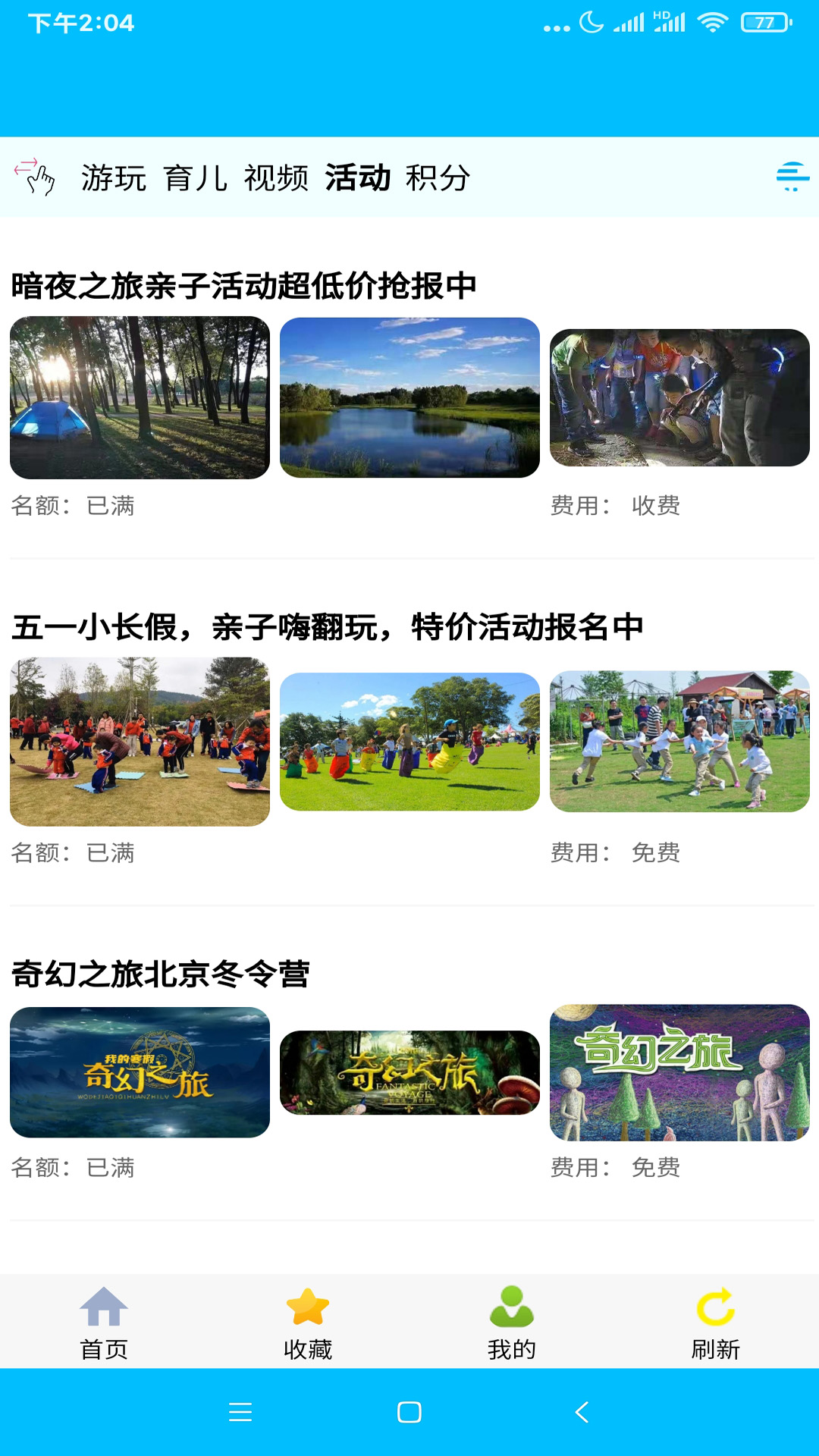Tap the system back button
Screen dimensions: 819x1456
pos(582,1412)
